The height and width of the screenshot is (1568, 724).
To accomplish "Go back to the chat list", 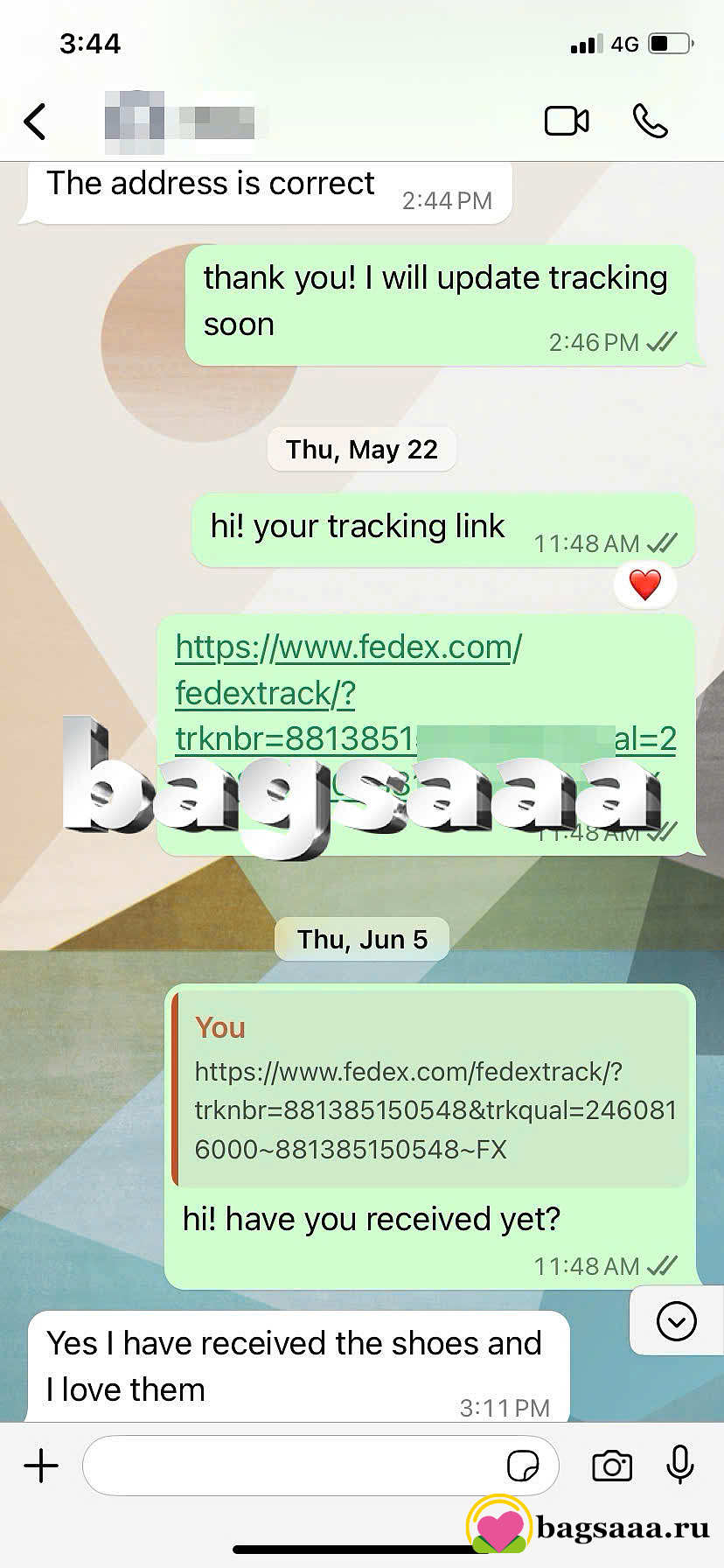I will point(35,122).
